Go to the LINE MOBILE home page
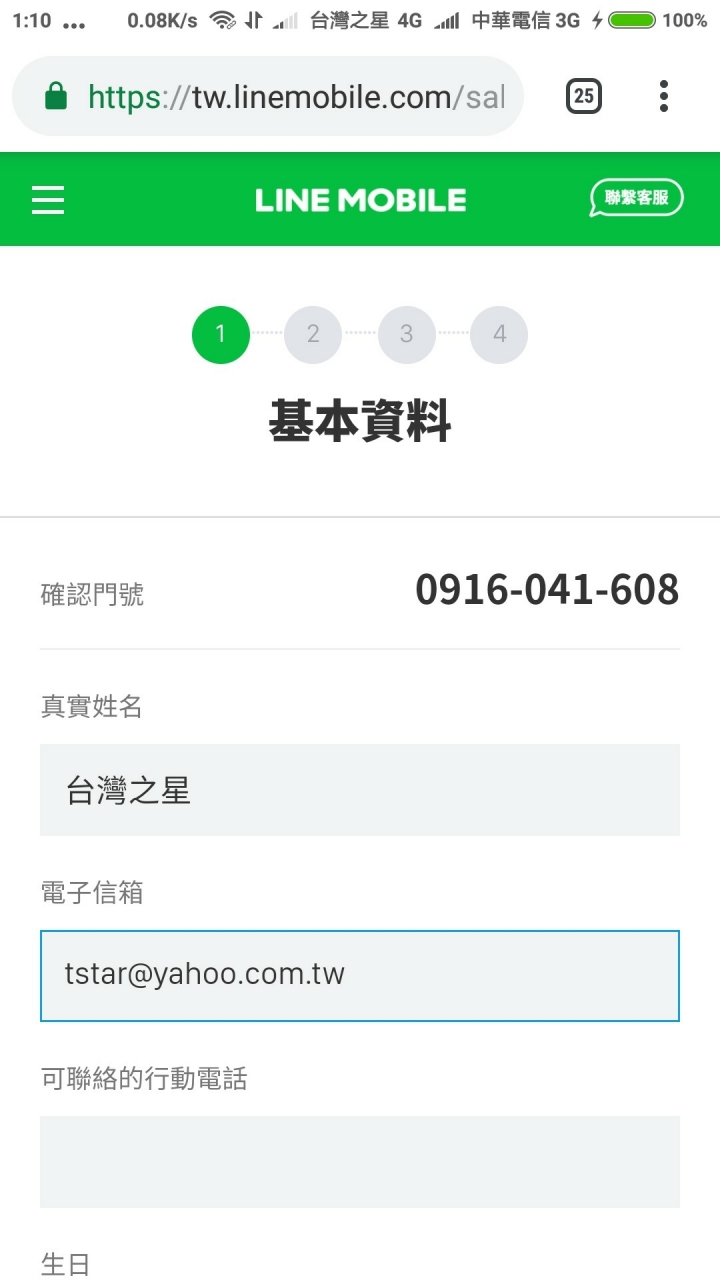This screenshot has height=1280, width=720. coord(360,200)
